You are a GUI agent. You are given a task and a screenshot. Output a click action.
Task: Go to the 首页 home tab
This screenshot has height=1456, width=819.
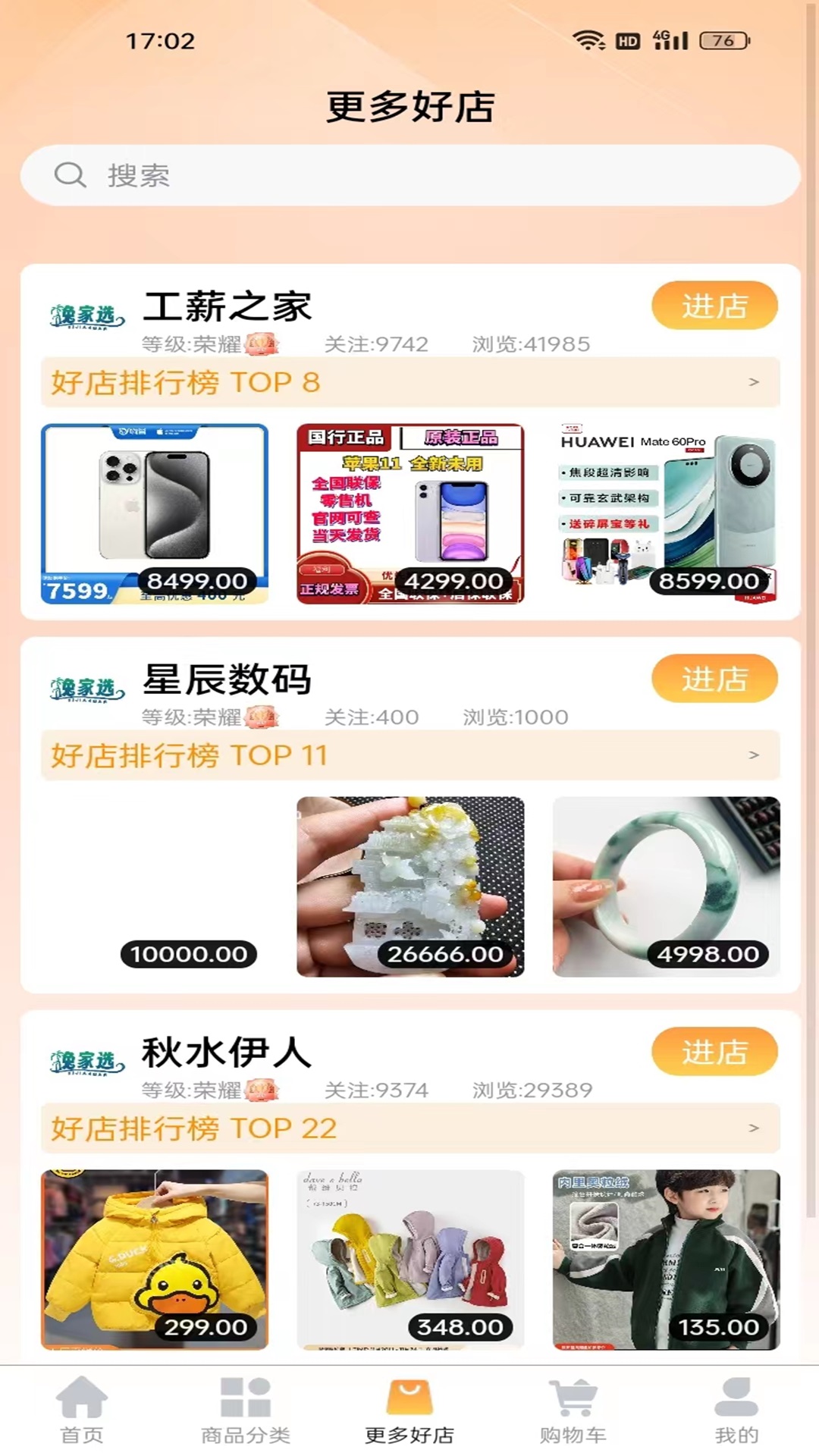82,1410
